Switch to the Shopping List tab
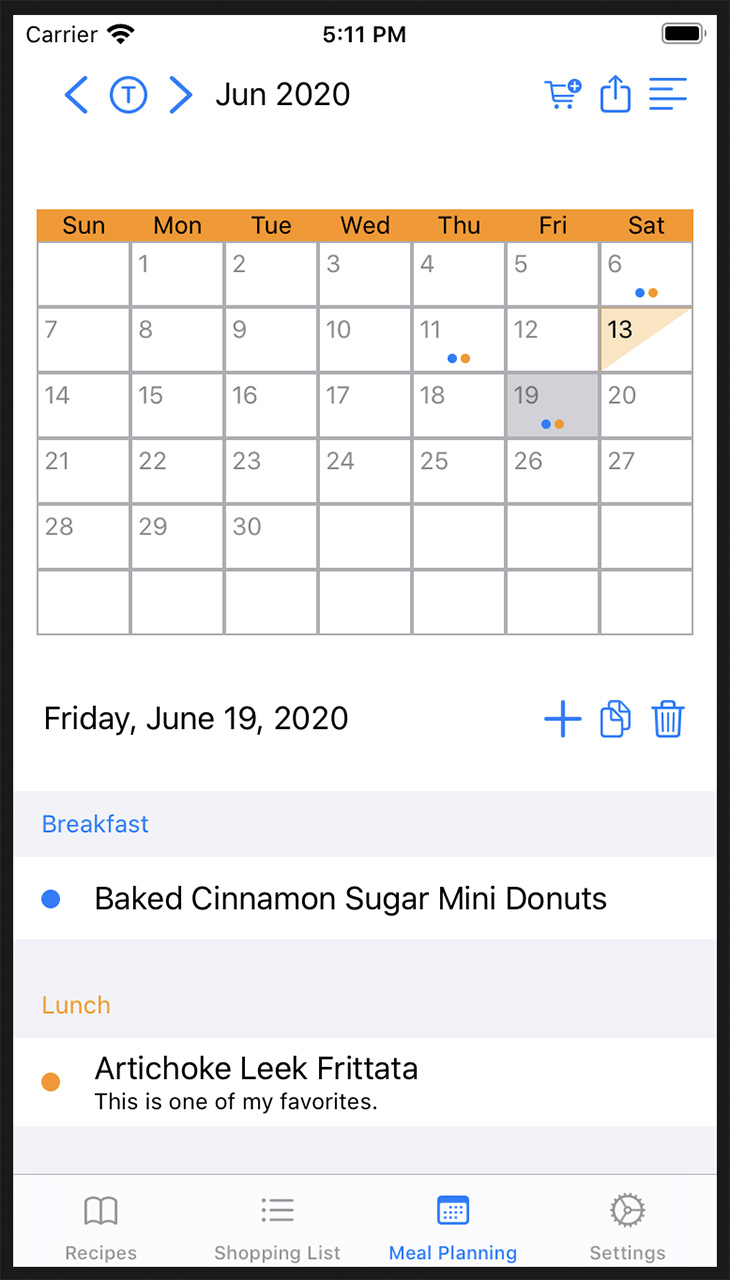 pos(277,1227)
